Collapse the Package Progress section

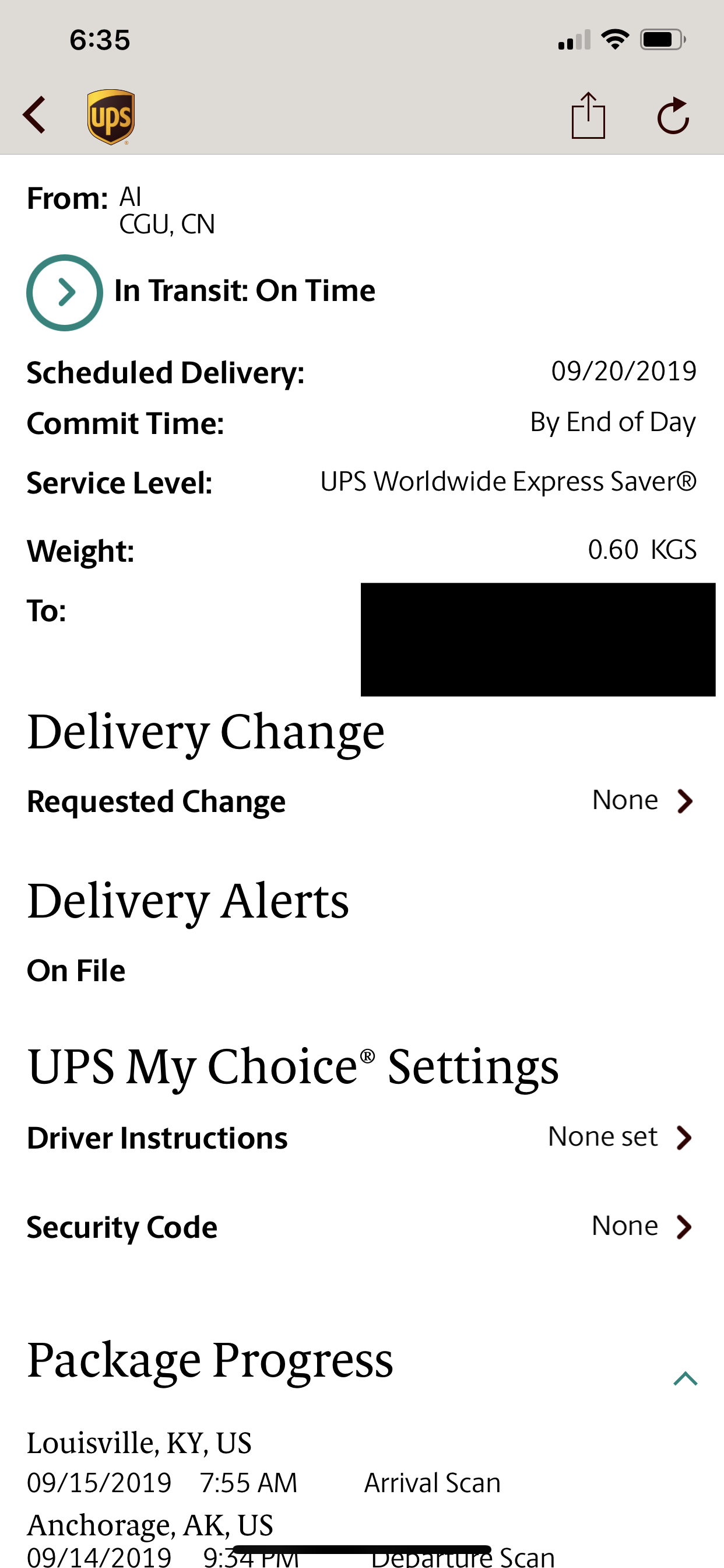pos(685,1378)
